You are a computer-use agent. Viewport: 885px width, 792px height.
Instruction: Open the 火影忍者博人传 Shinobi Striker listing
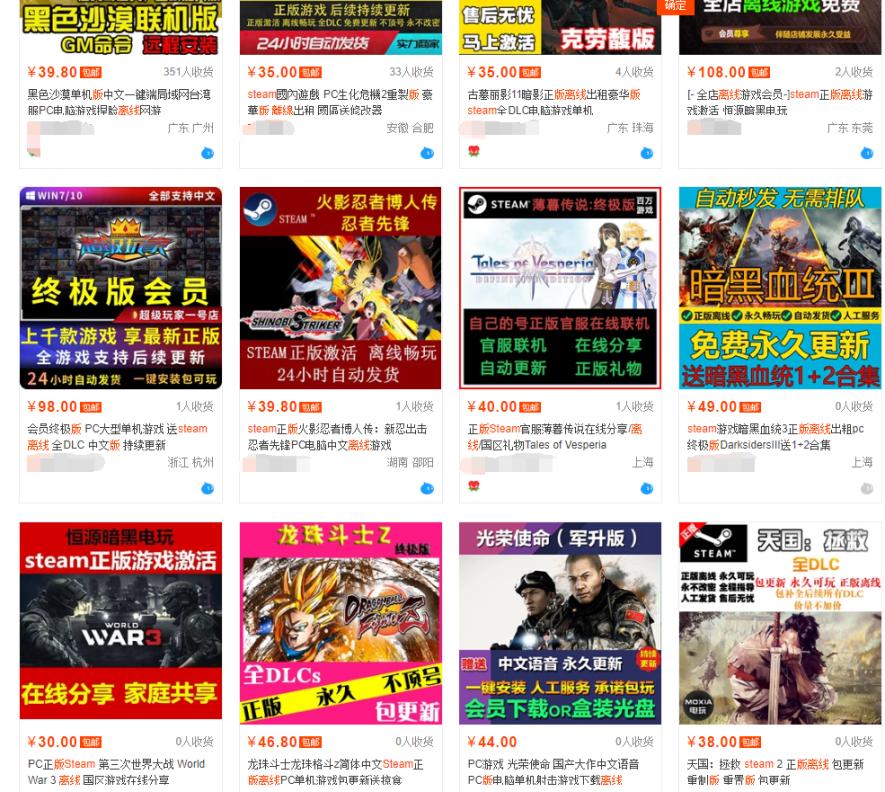point(340,288)
